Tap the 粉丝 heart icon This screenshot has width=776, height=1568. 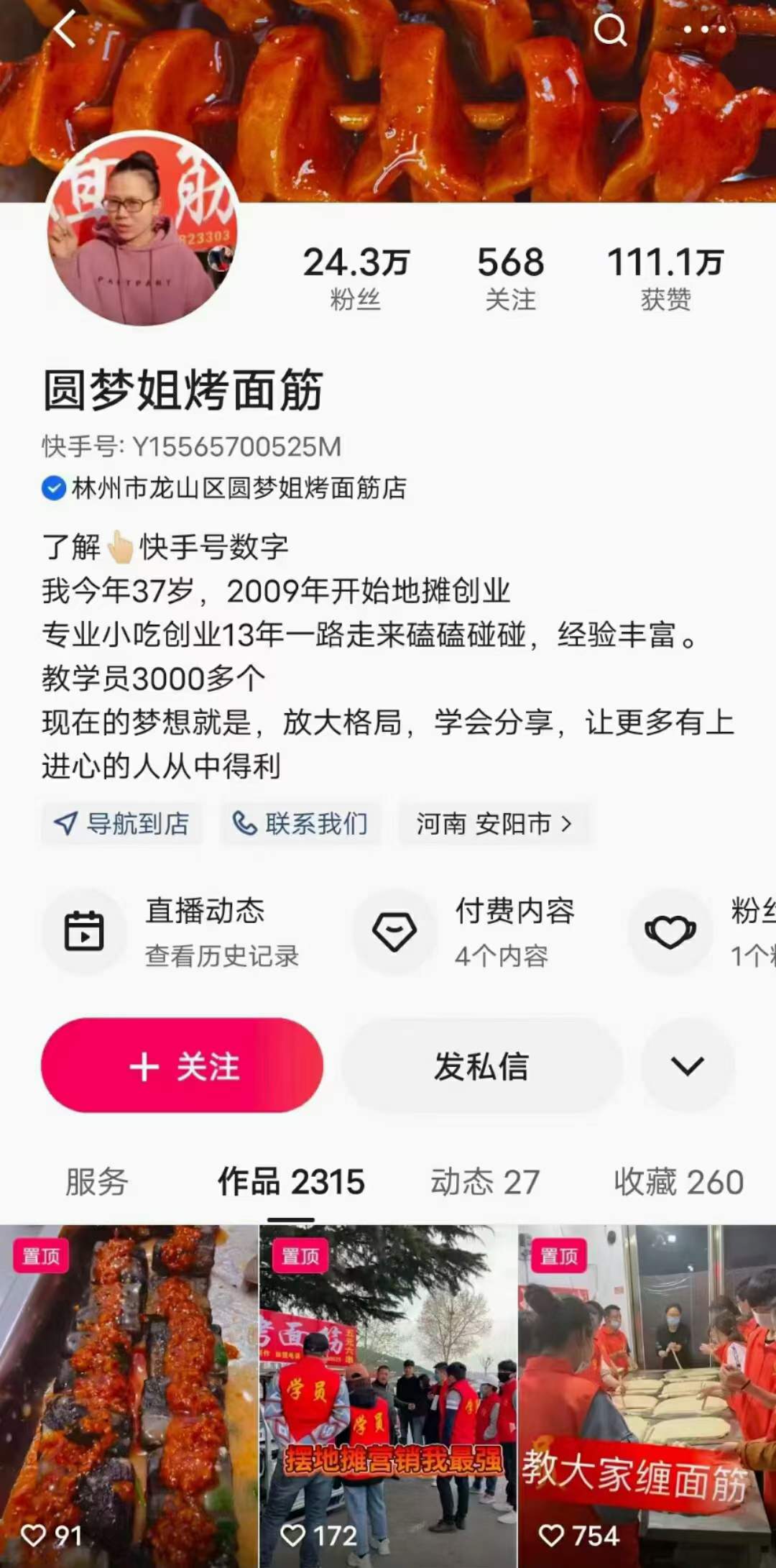[x=671, y=929]
